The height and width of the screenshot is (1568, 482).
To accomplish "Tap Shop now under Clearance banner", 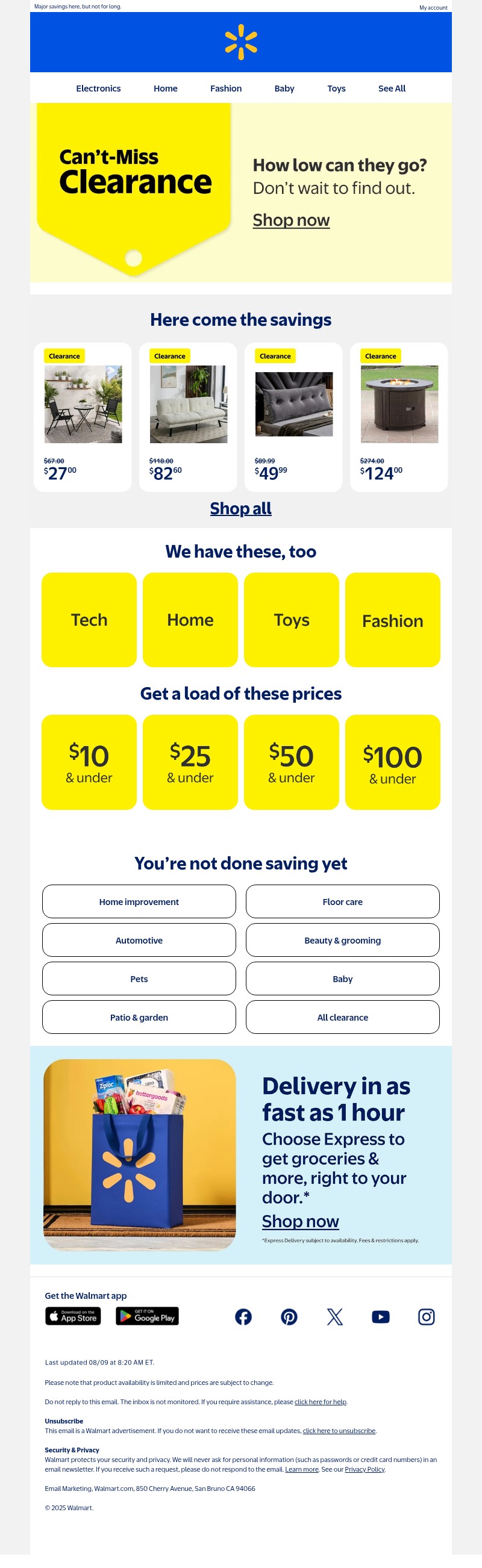I will coord(290,220).
